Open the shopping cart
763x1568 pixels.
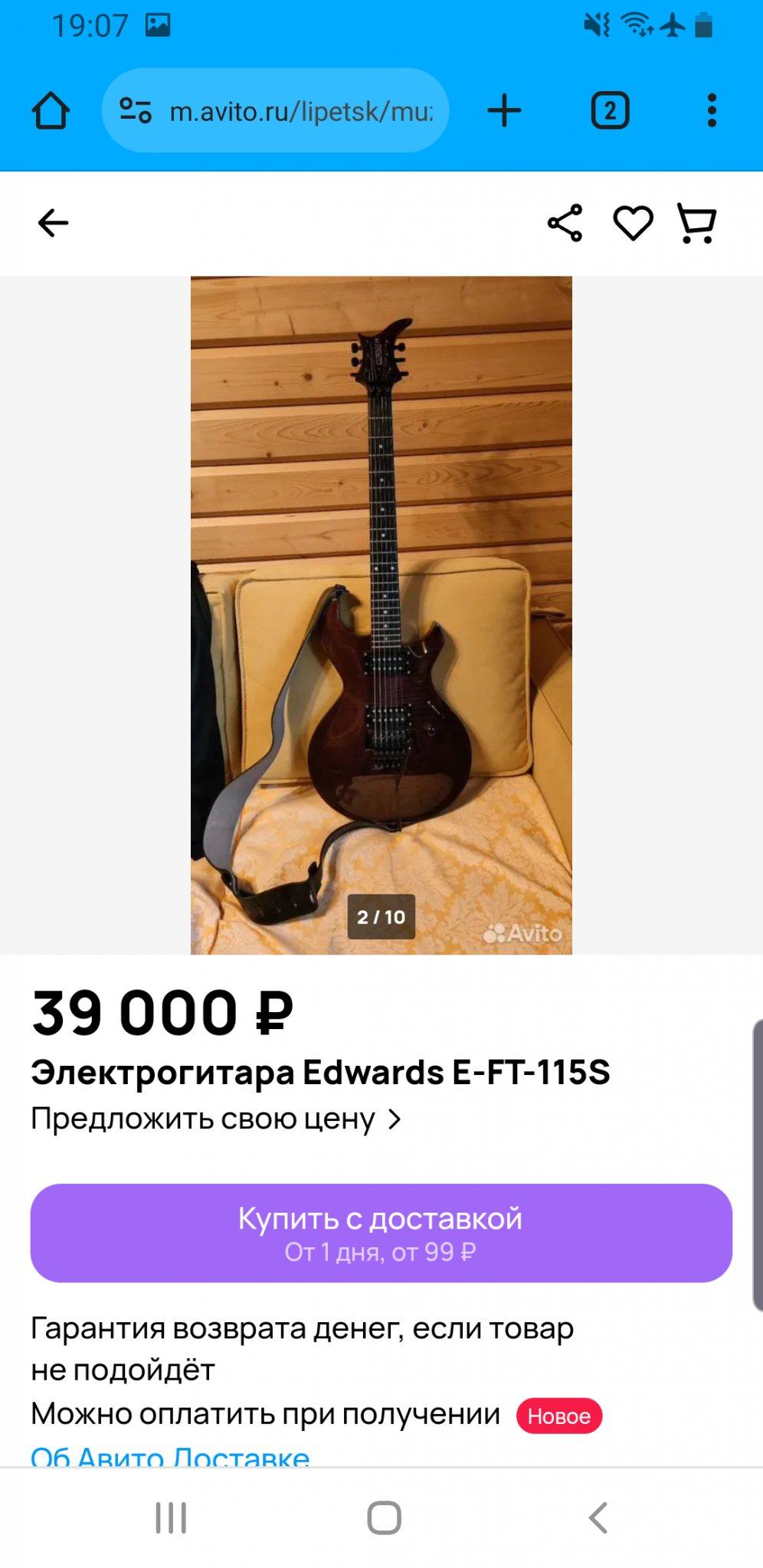[696, 224]
